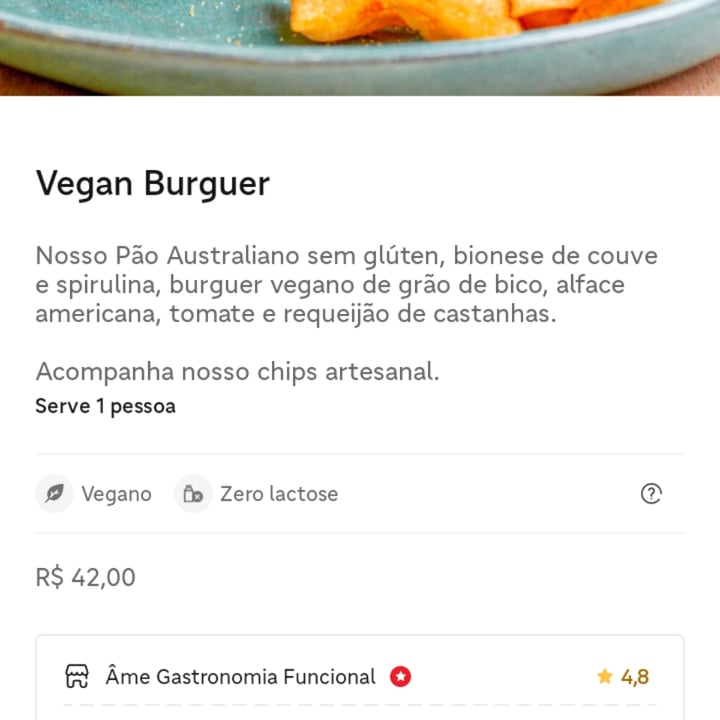Open the dietary tags help icon
This screenshot has height=720, width=720.
click(651, 493)
